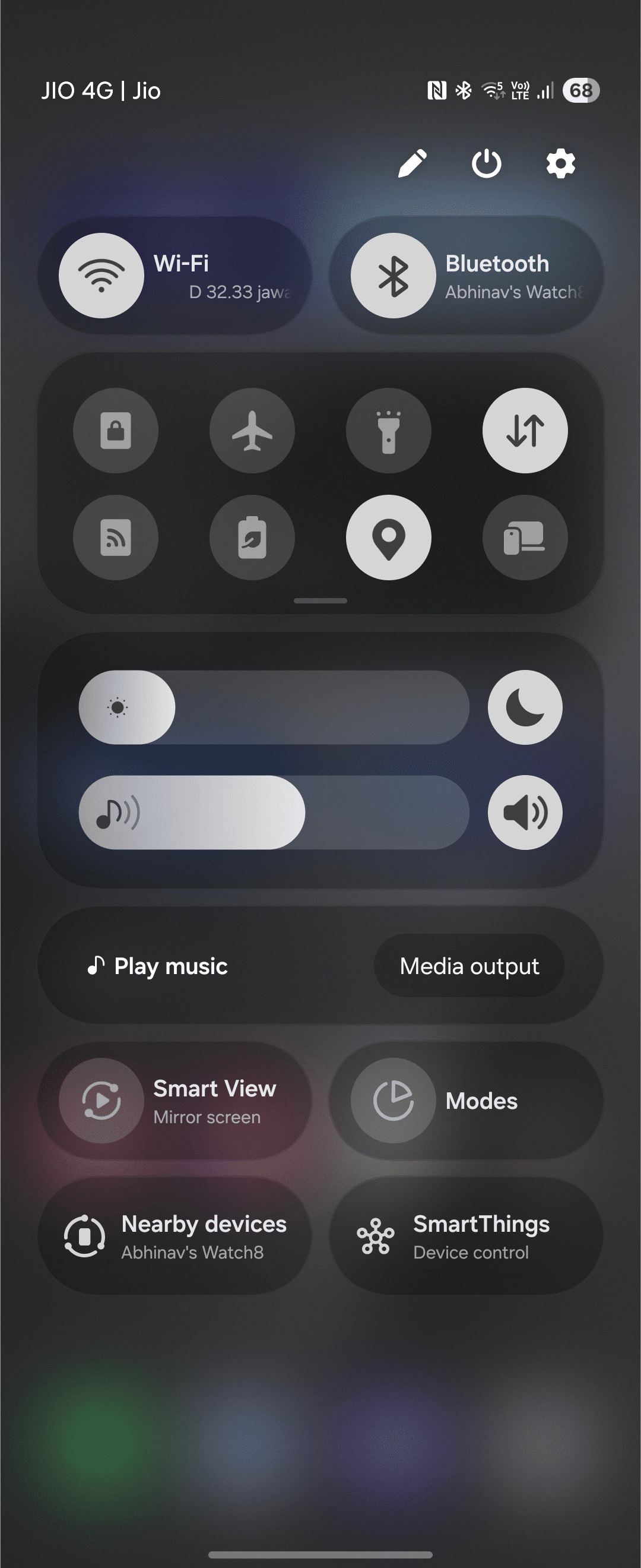Turn off location services
The image size is (641, 1568).
point(388,536)
